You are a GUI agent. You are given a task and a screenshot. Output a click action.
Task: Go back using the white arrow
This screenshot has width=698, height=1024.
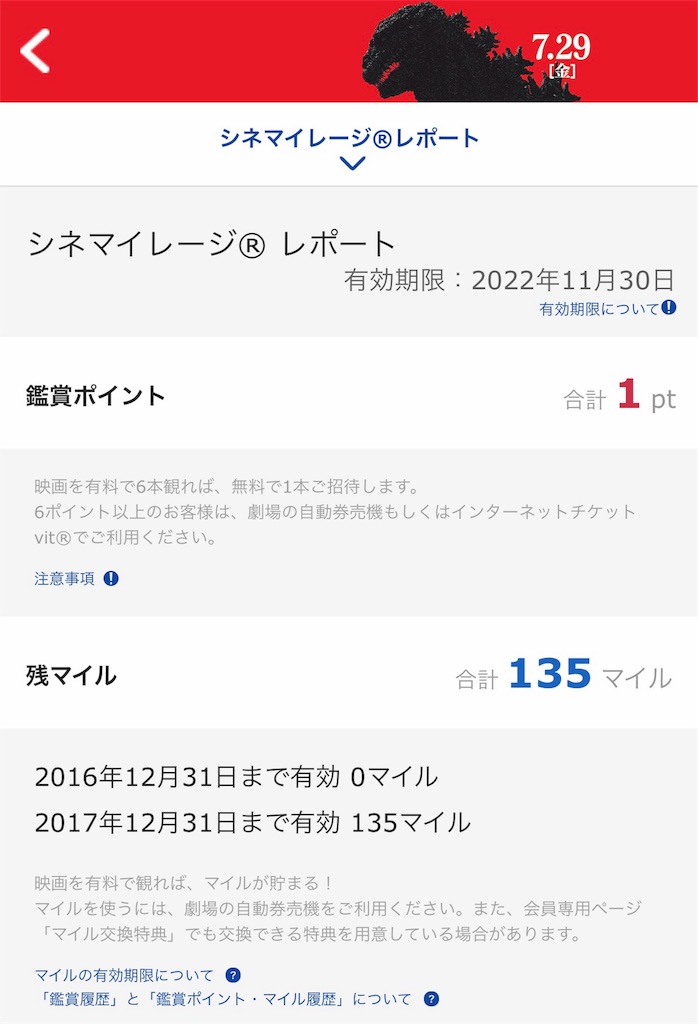(x=35, y=50)
